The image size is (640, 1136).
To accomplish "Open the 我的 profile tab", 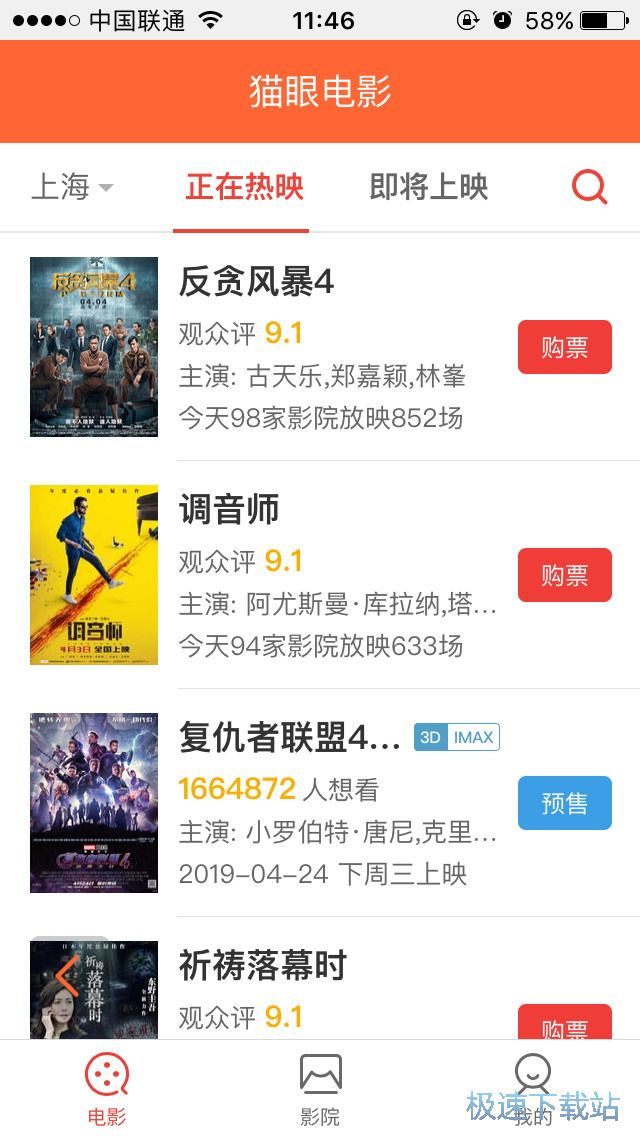I will [532, 1088].
